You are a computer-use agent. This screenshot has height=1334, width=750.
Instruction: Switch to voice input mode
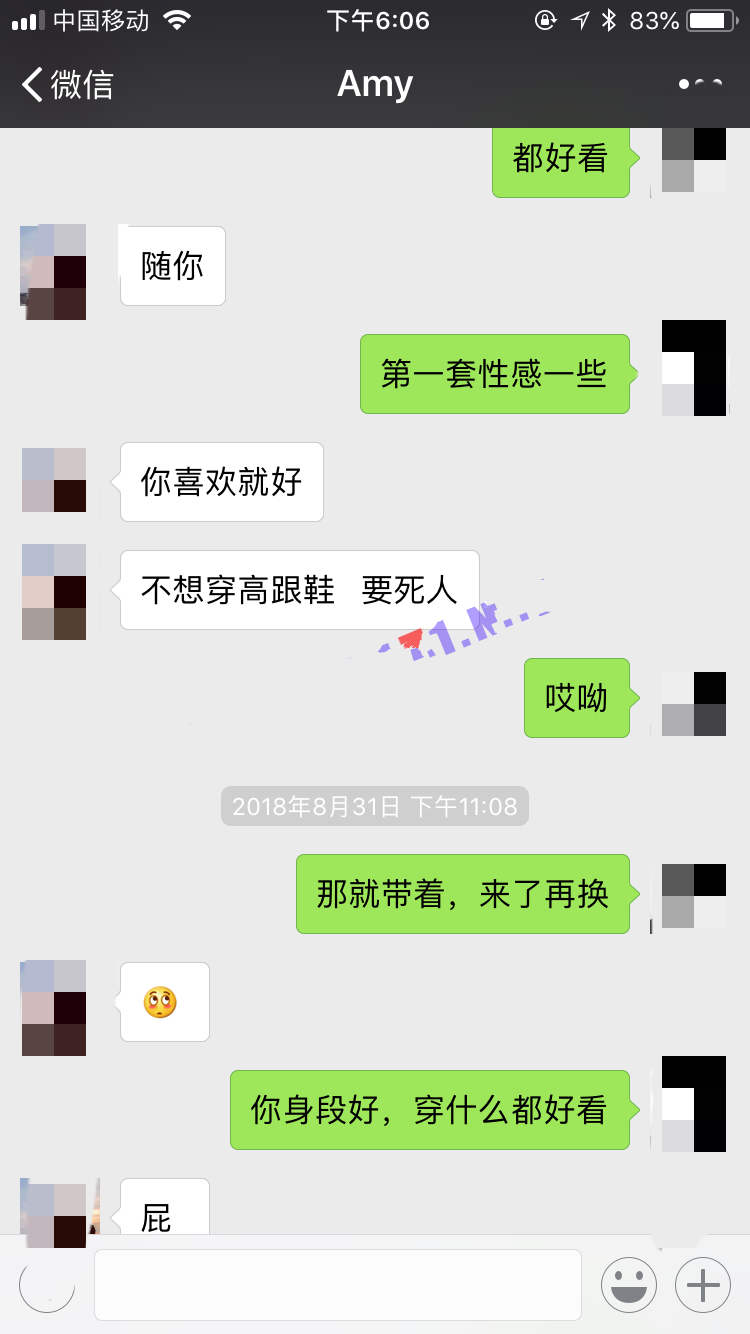click(47, 1285)
